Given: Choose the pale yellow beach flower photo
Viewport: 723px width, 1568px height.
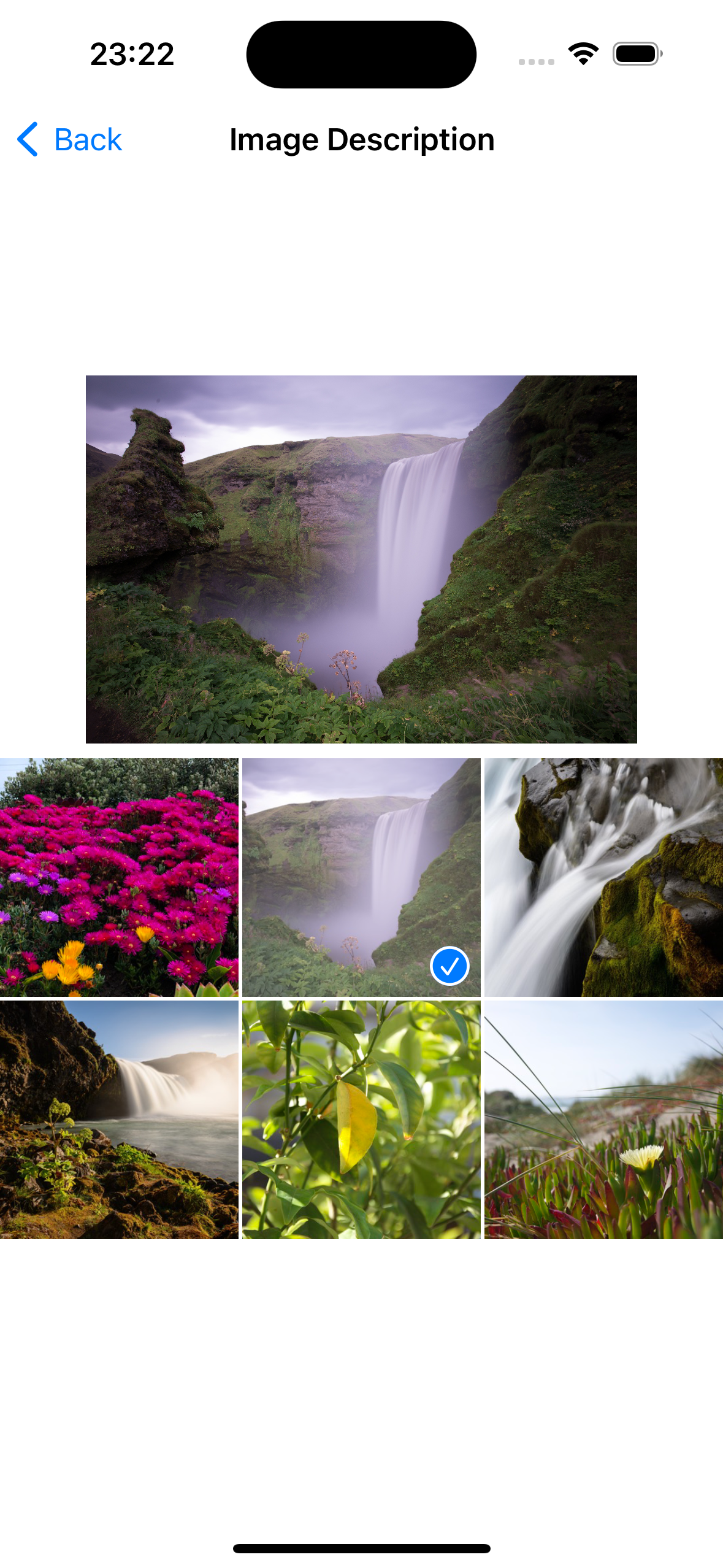Looking at the screenshot, I should click(x=603, y=1120).
